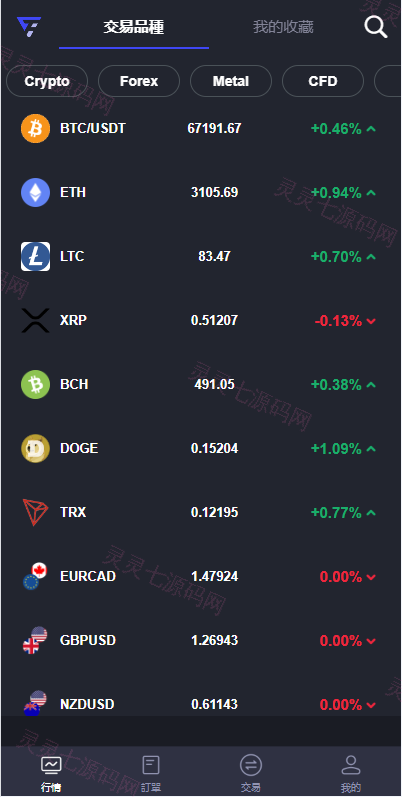The image size is (402, 797).
Task: Open the BCH row
Action: [x=201, y=385]
